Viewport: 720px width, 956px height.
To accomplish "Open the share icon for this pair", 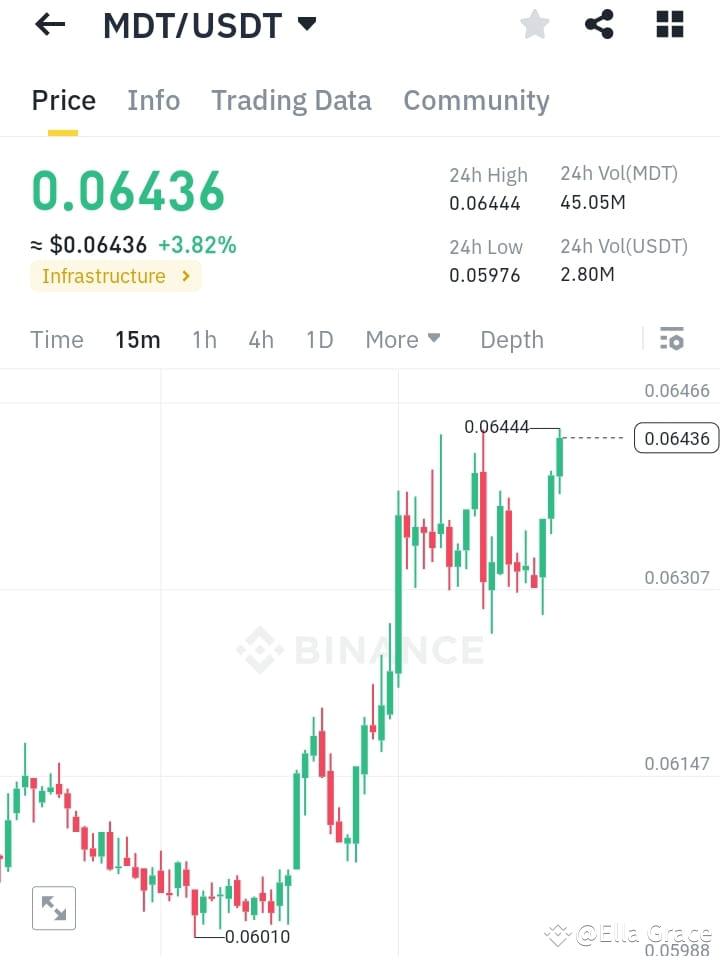I will (x=599, y=24).
